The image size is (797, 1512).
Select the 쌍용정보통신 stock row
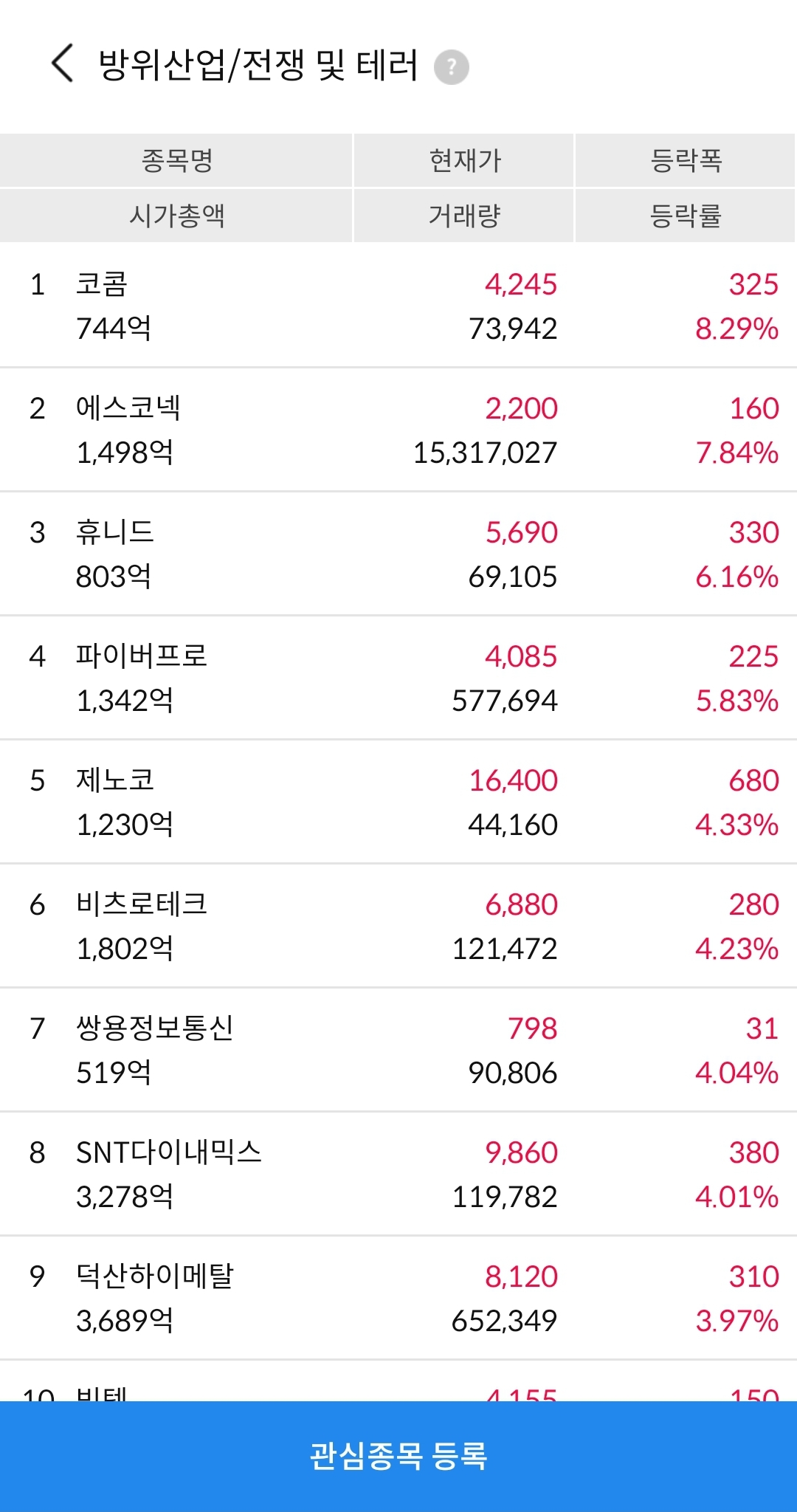click(398, 1050)
